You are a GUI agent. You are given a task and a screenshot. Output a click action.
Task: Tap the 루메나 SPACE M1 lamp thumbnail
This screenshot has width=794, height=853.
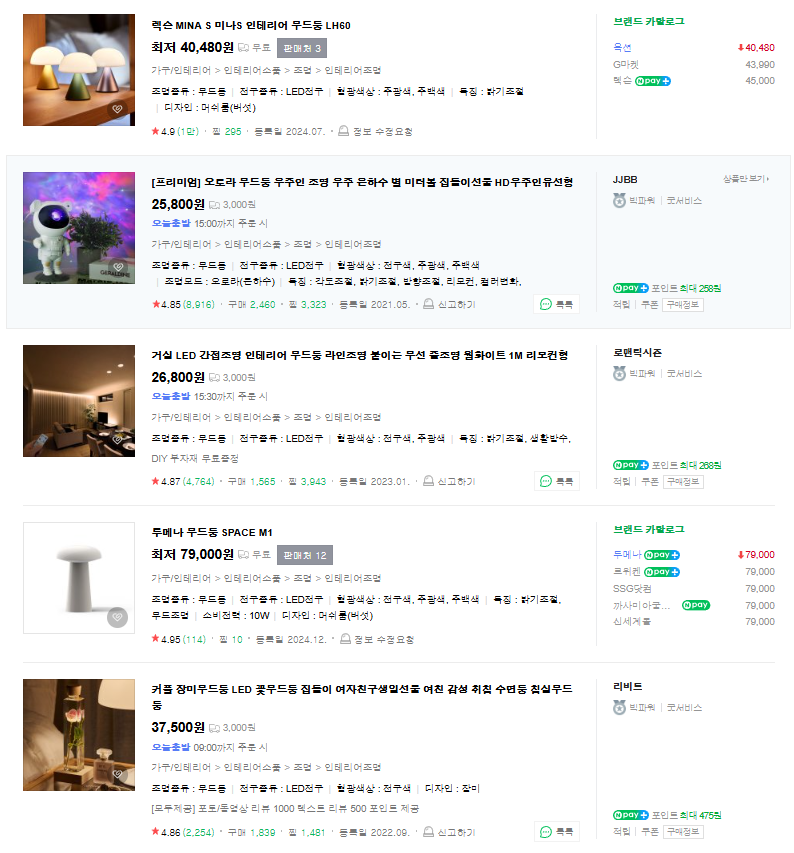click(x=78, y=577)
